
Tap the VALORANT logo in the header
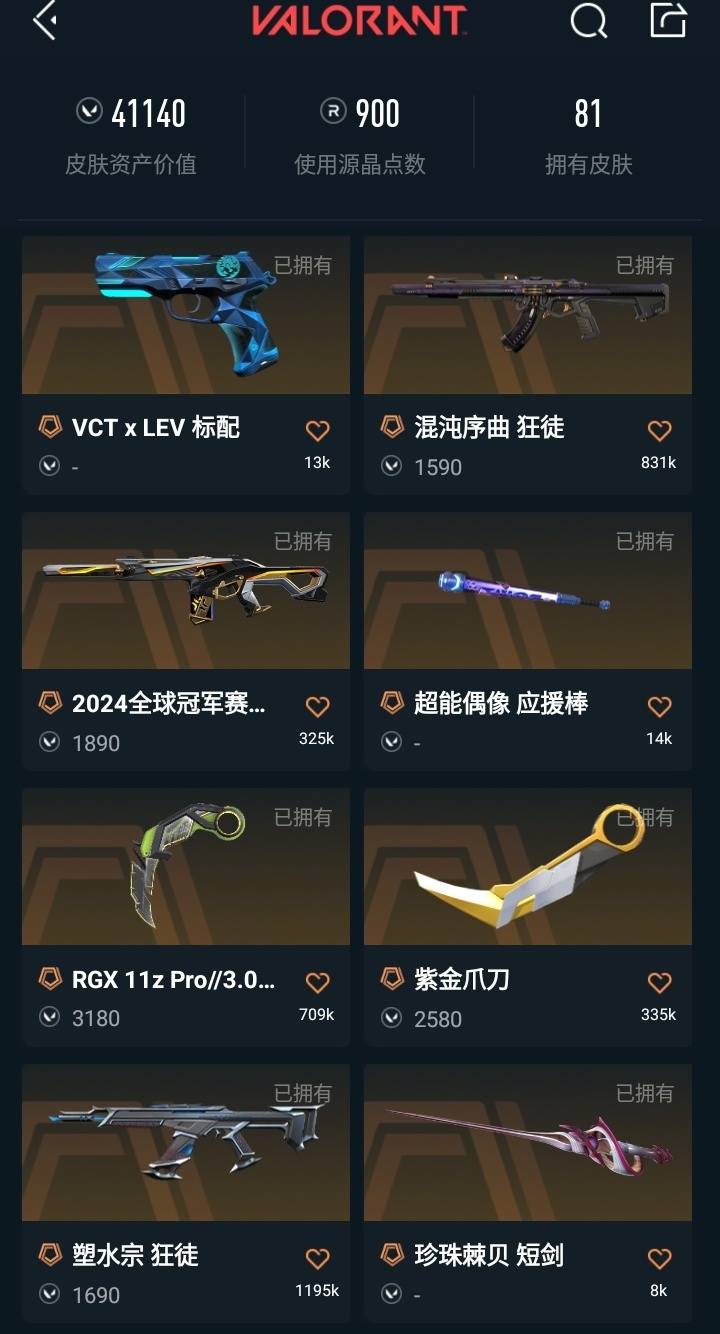360,22
